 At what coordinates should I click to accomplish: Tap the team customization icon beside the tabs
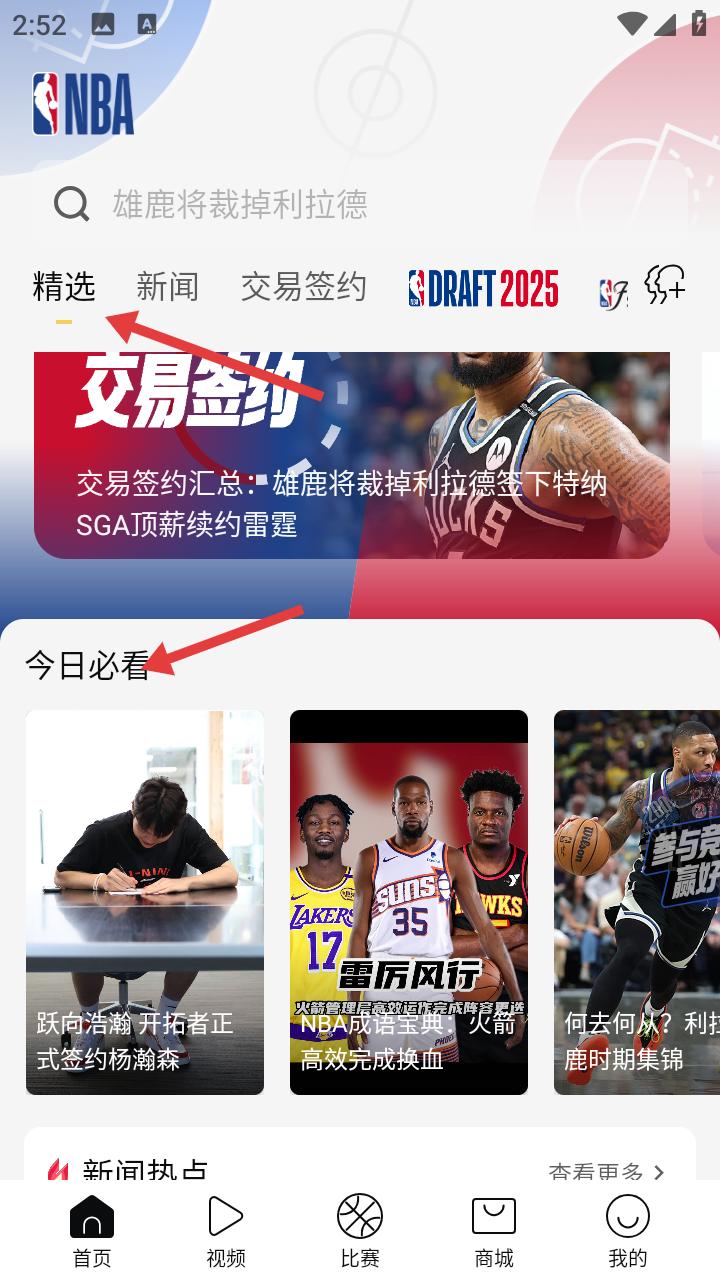(x=665, y=285)
